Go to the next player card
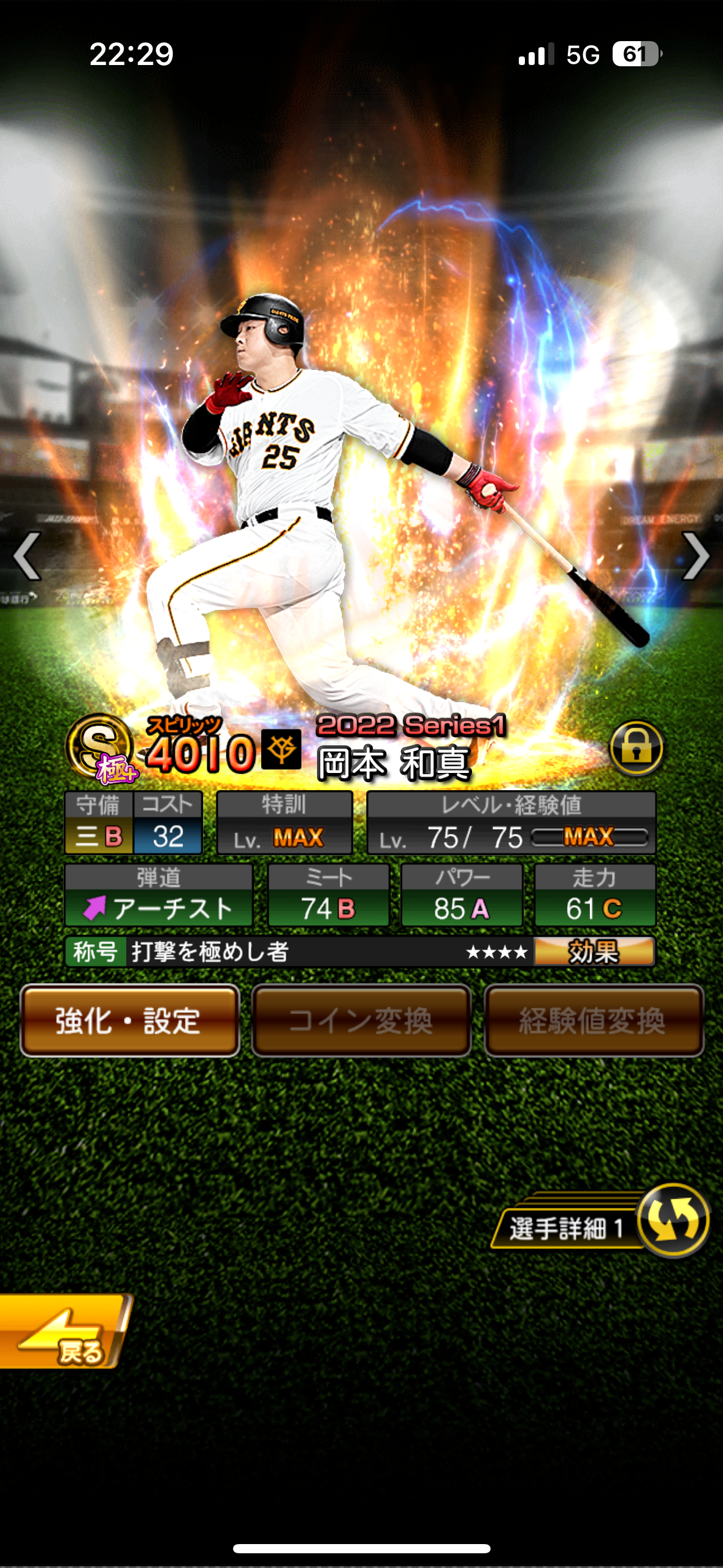723x1568 pixels. tap(695, 556)
